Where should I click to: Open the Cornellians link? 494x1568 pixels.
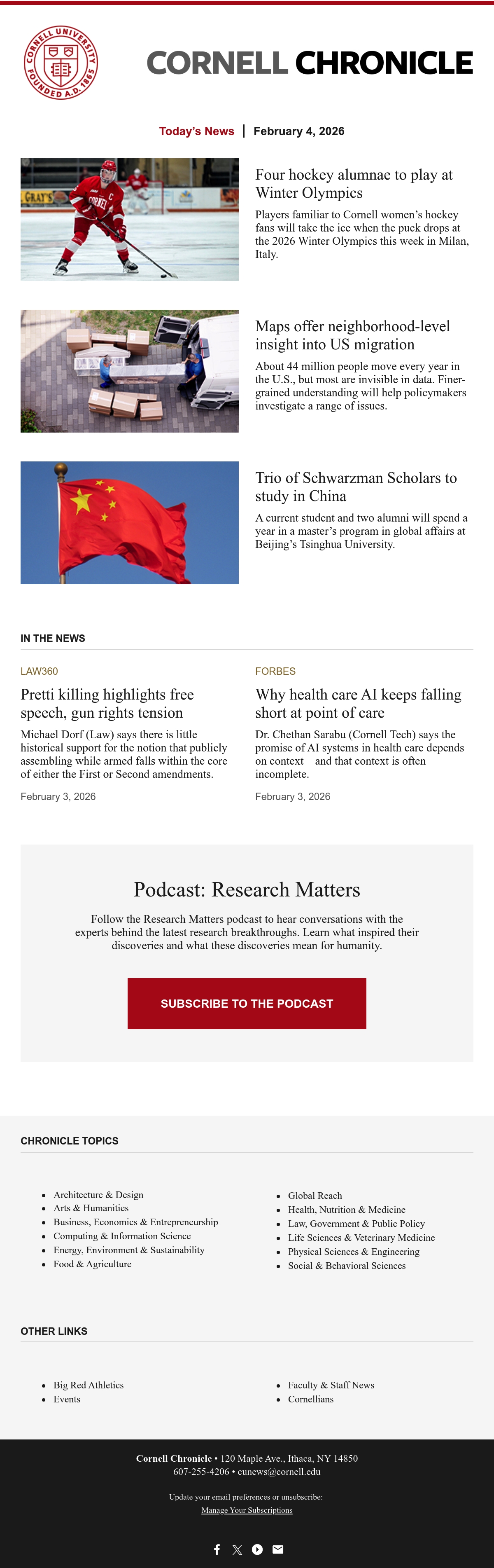coord(311,1399)
